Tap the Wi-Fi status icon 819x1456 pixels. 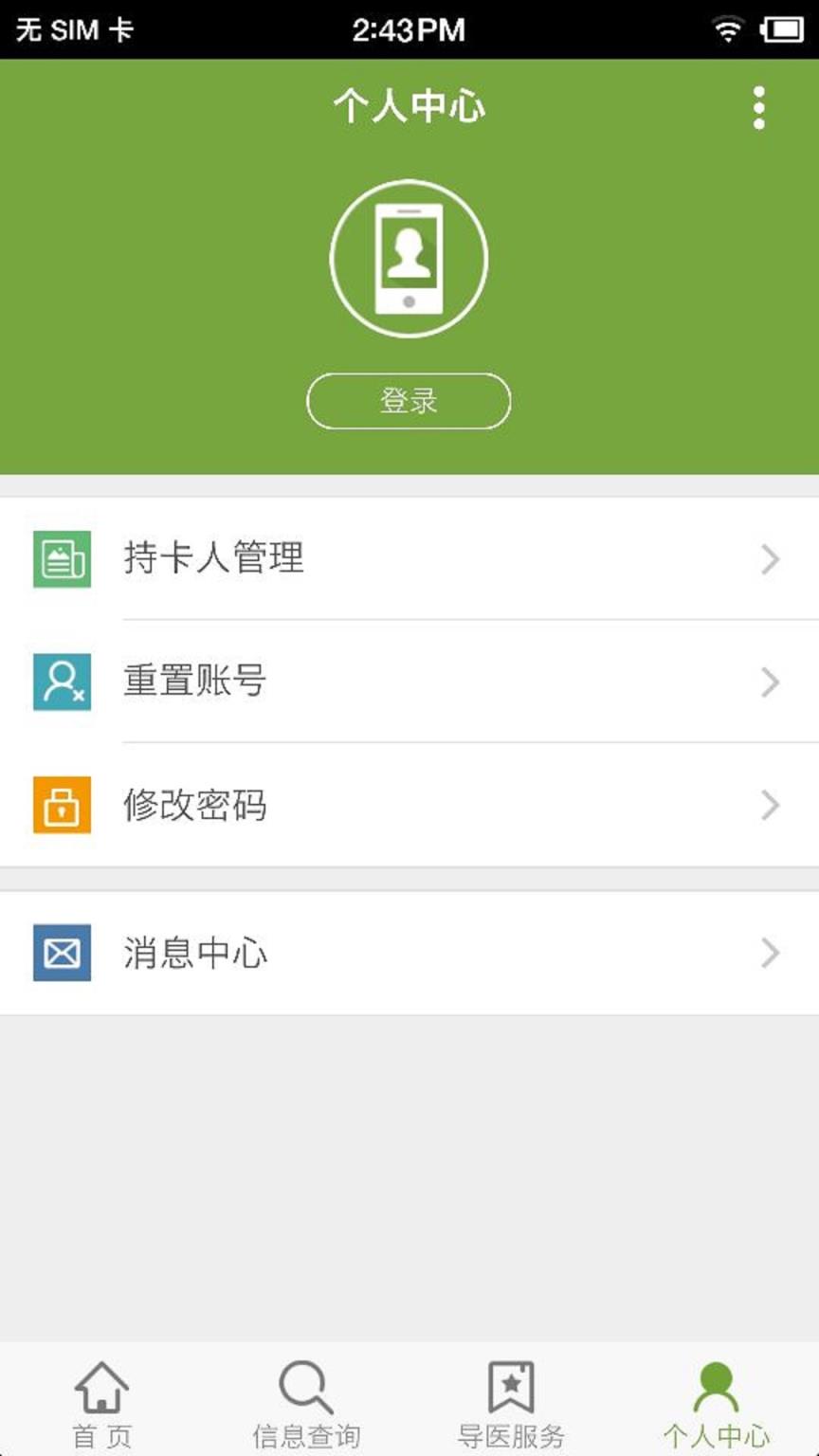tap(730, 29)
